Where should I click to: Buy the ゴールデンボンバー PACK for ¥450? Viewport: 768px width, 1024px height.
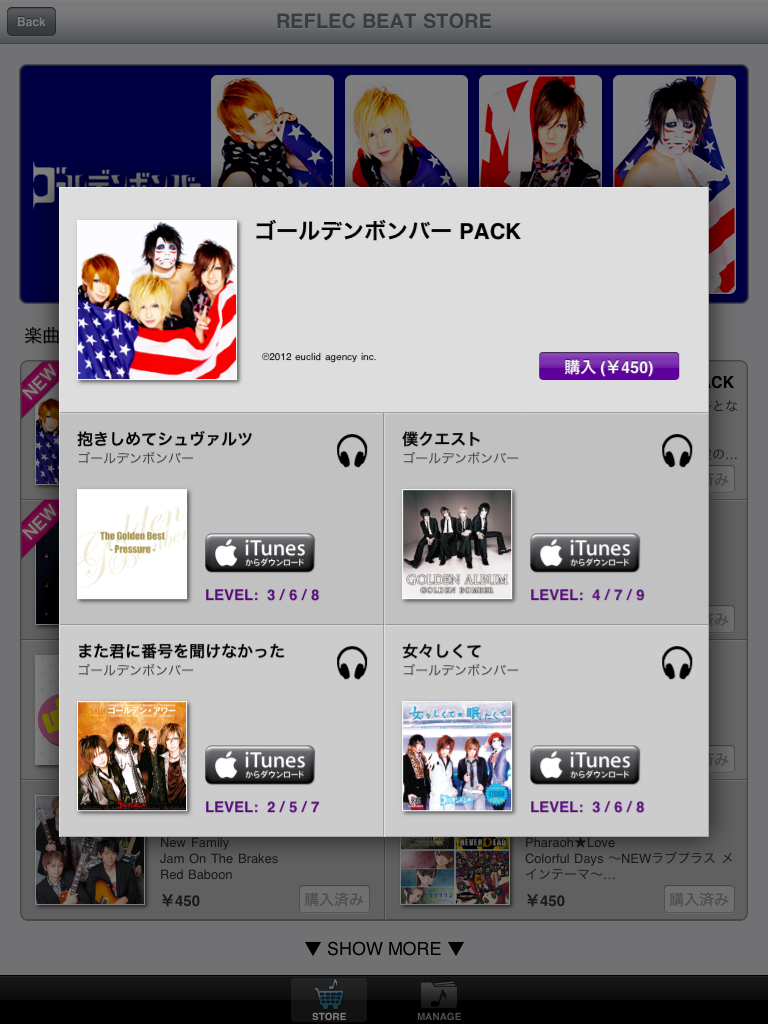[x=608, y=367]
